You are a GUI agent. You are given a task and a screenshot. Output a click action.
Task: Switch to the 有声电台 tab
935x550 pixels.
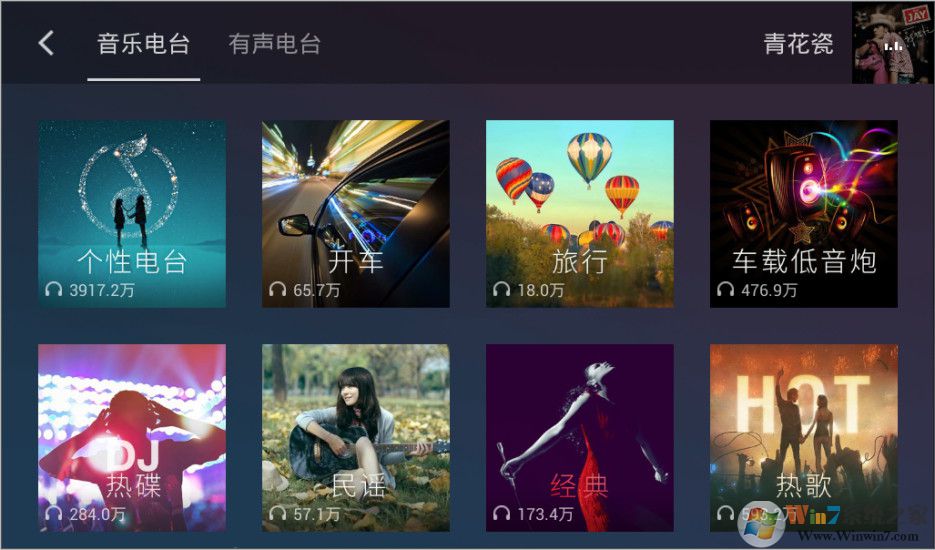(x=274, y=44)
